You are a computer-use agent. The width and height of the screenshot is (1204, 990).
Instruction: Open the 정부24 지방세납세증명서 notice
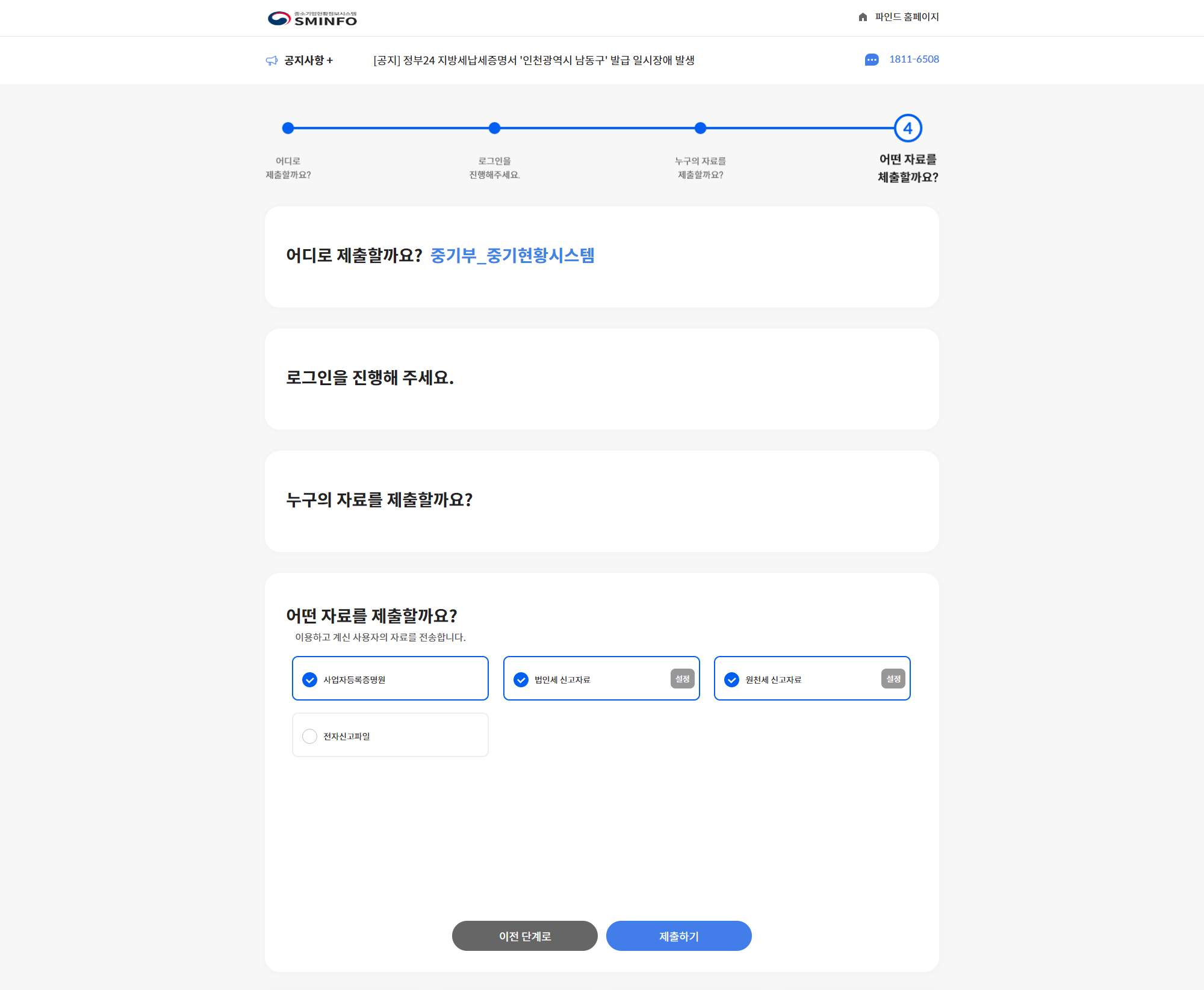tap(533, 60)
